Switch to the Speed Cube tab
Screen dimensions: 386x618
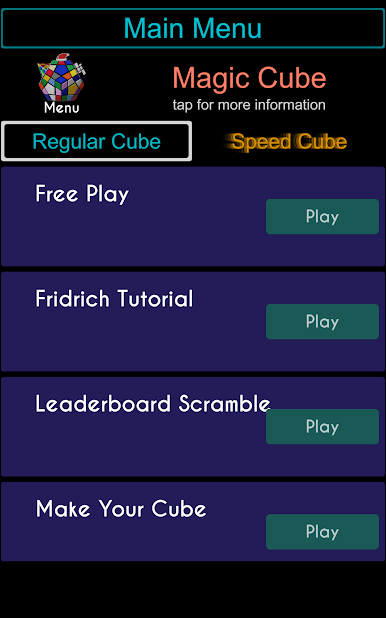pos(289,141)
